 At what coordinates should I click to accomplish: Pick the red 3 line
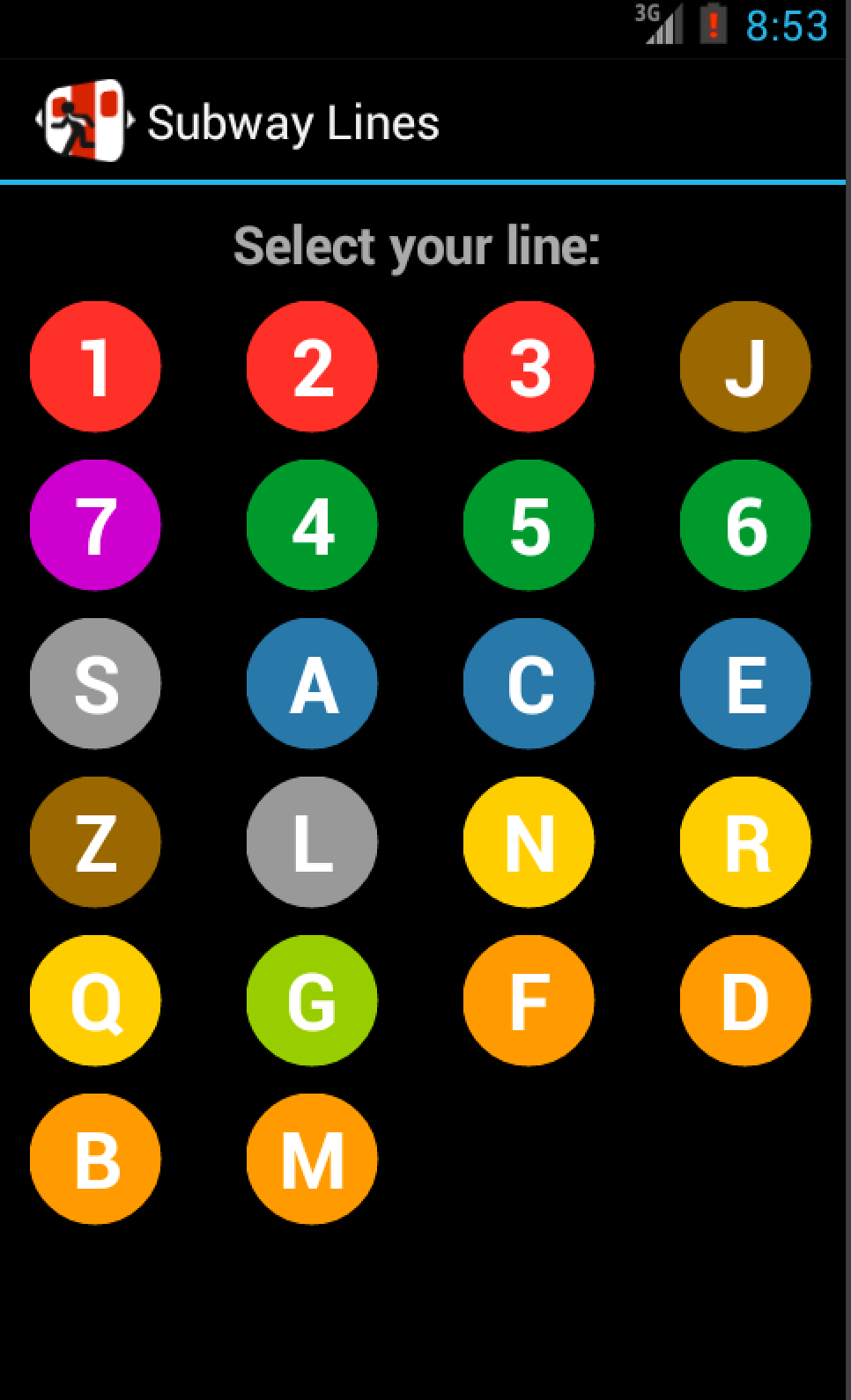(x=529, y=366)
